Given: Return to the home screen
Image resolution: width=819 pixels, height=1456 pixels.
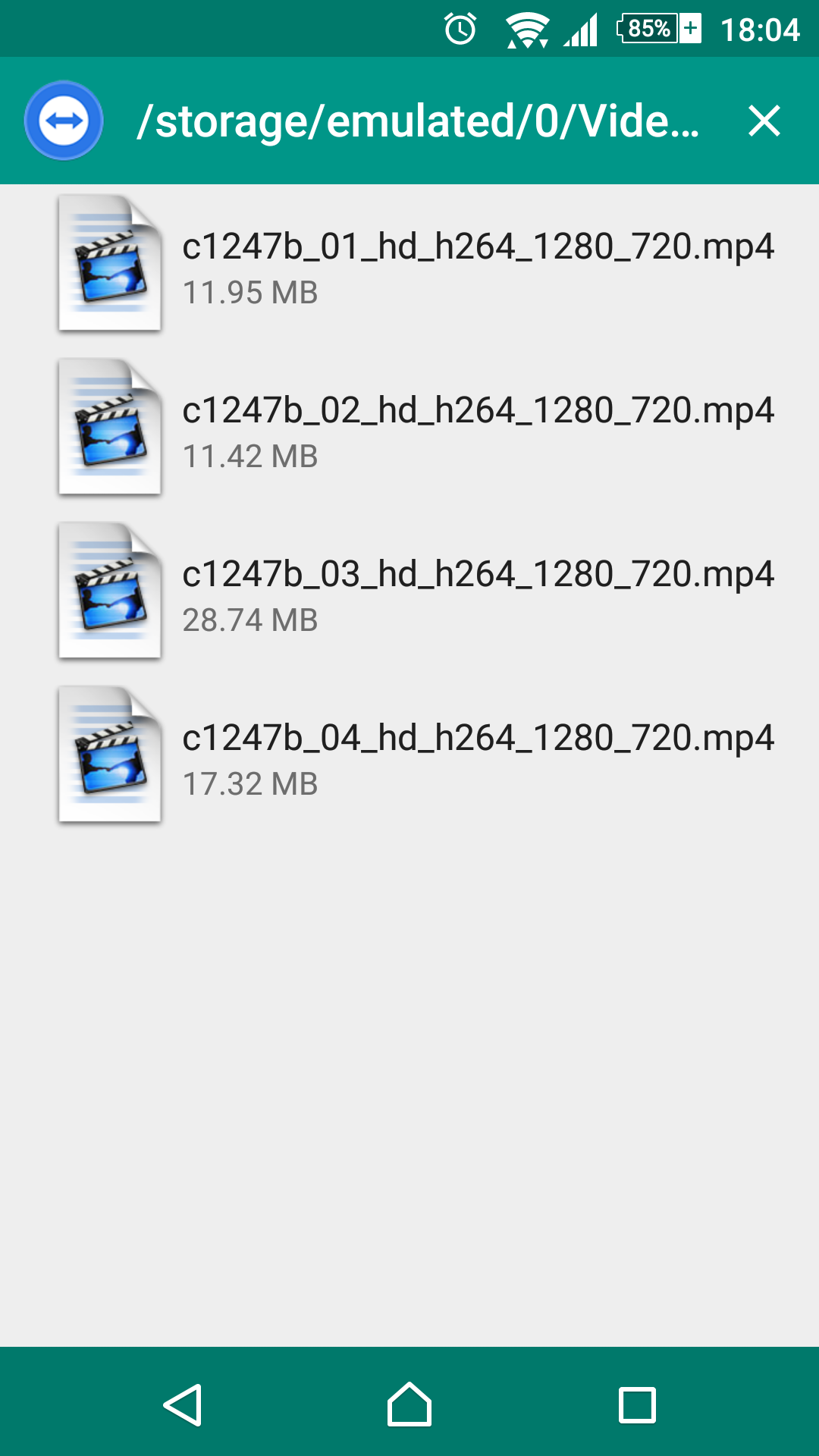Looking at the screenshot, I should (409, 1405).
